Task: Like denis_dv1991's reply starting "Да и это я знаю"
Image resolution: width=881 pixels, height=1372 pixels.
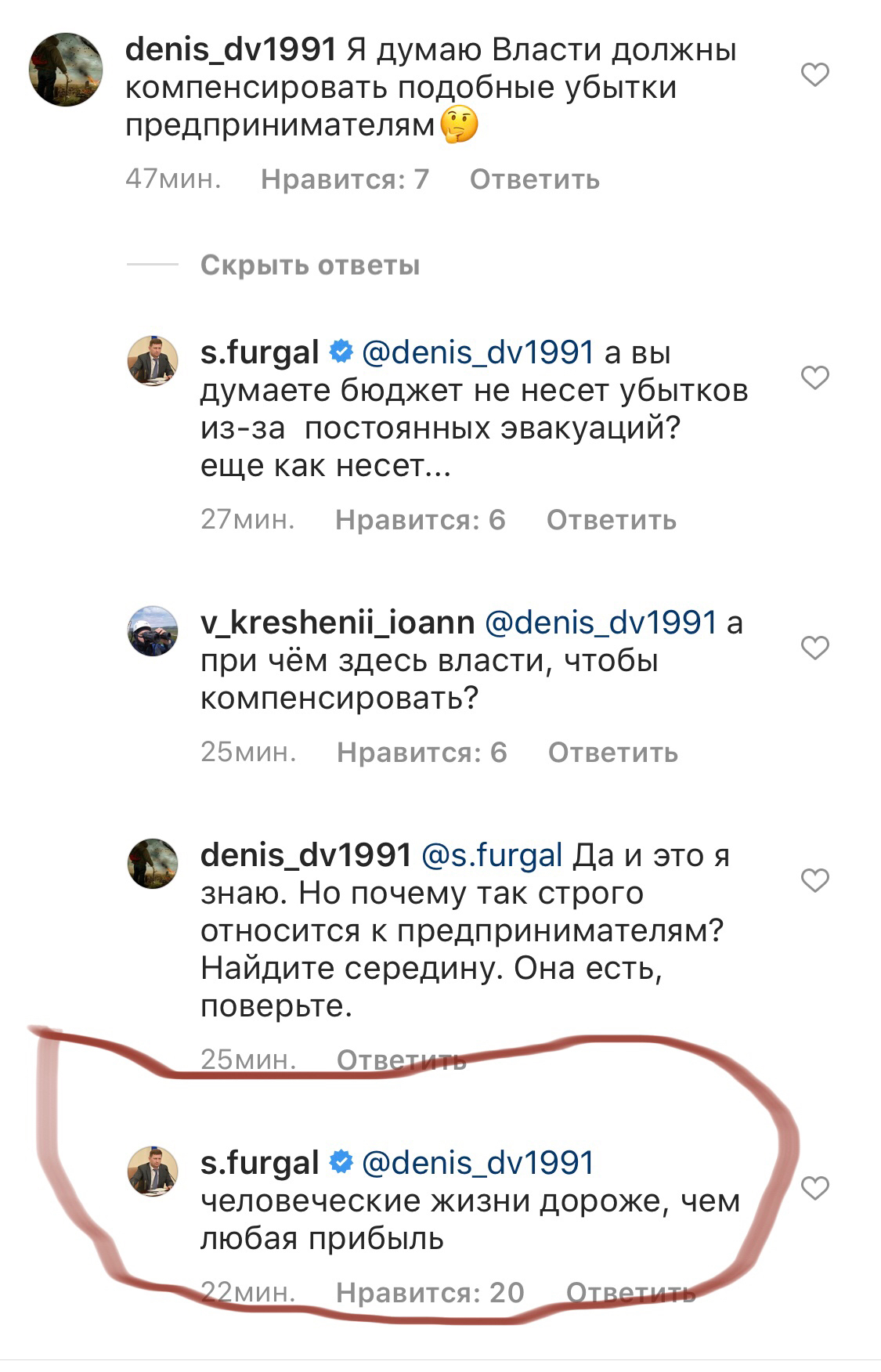Action: pos(815,881)
